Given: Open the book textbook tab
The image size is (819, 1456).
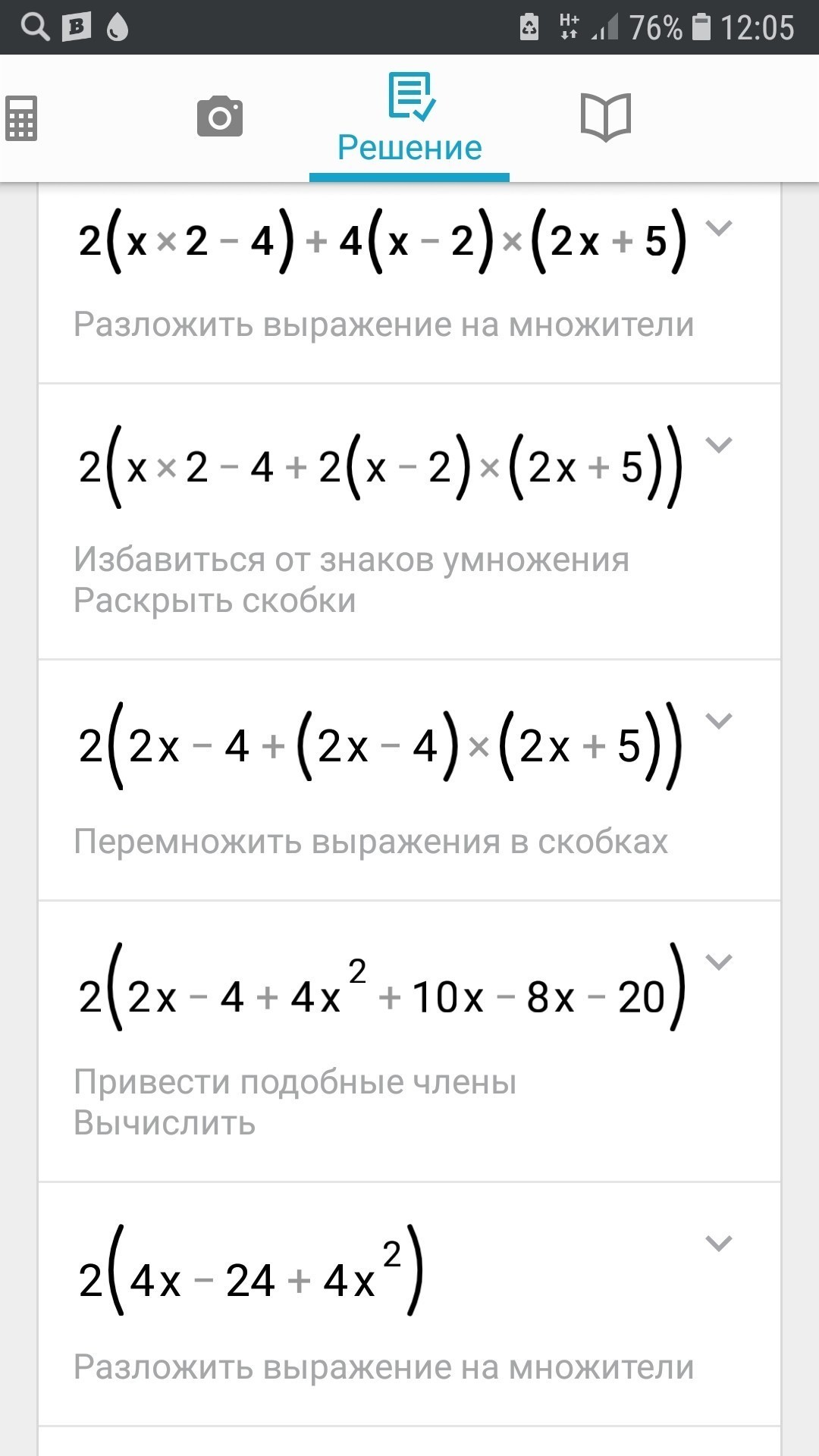Looking at the screenshot, I should pos(605,117).
